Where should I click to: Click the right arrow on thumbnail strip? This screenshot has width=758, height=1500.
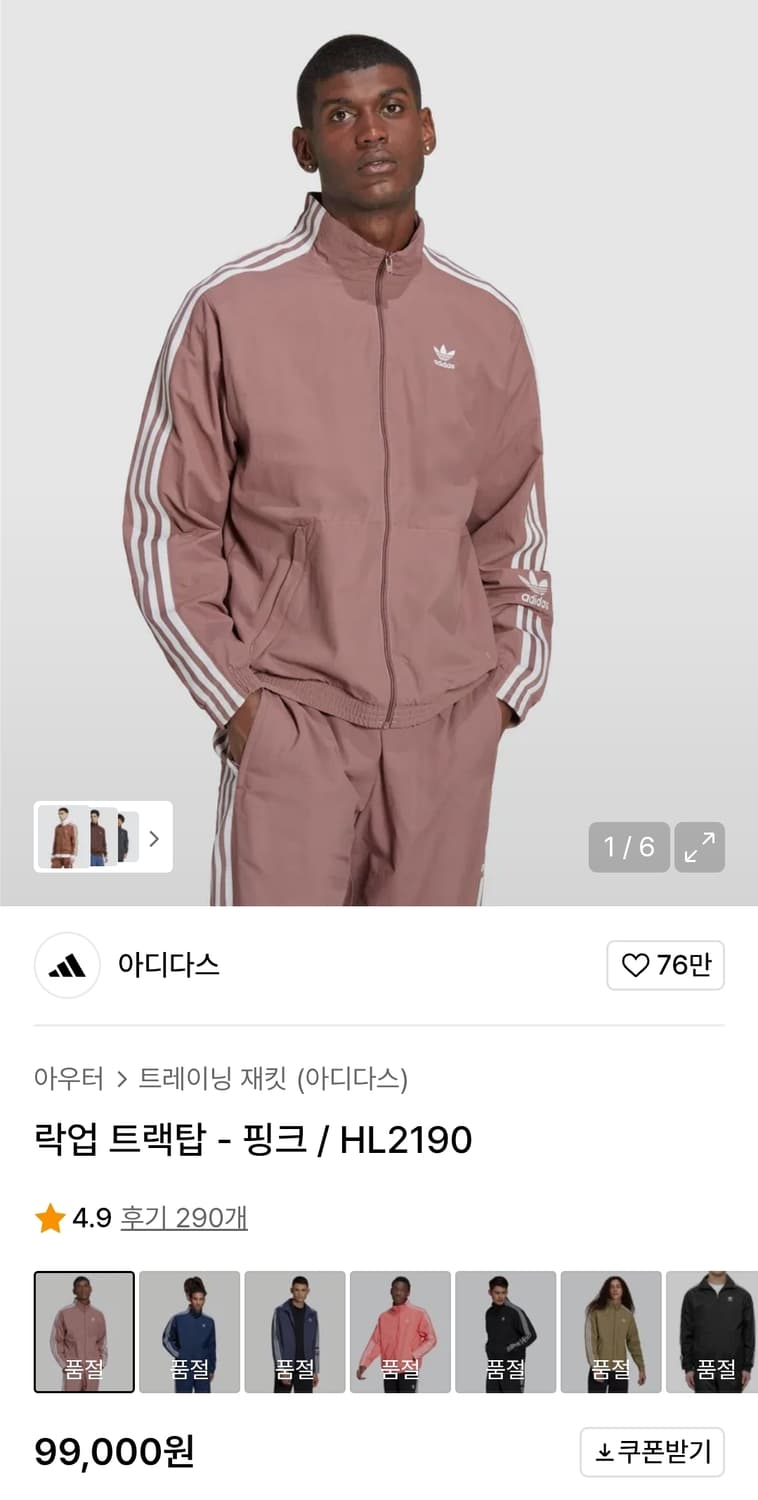[154, 839]
